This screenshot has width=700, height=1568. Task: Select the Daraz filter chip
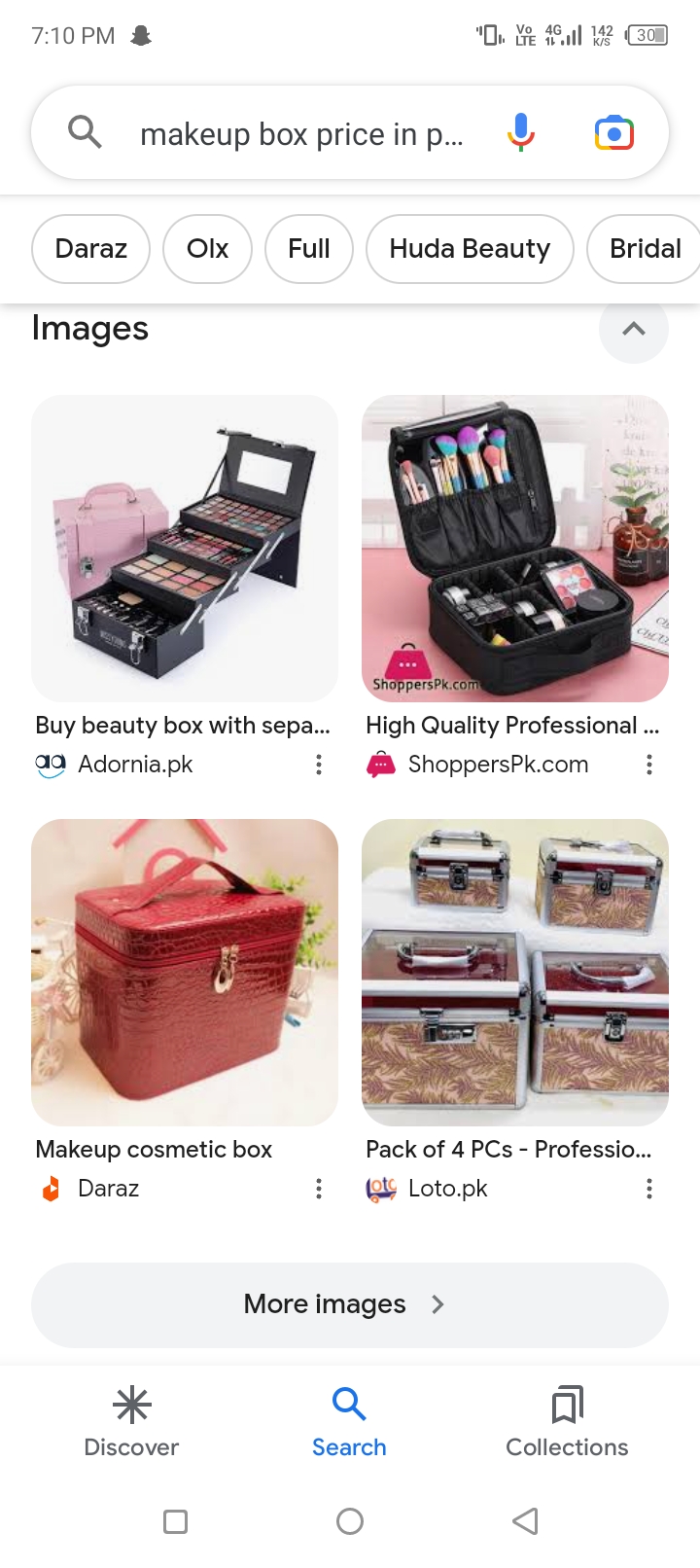[91, 249]
